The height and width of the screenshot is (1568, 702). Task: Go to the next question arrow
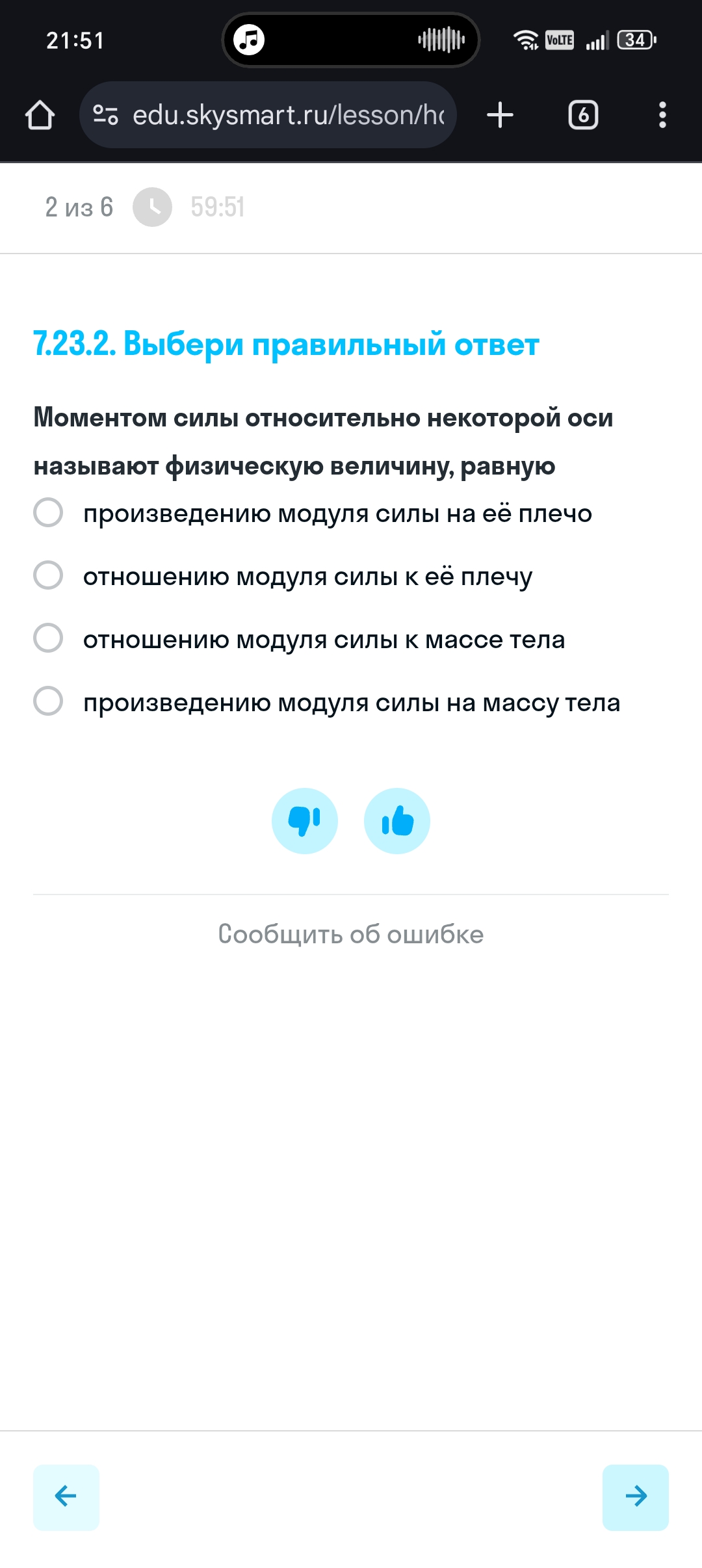pyautogui.click(x=636, y=1497)
